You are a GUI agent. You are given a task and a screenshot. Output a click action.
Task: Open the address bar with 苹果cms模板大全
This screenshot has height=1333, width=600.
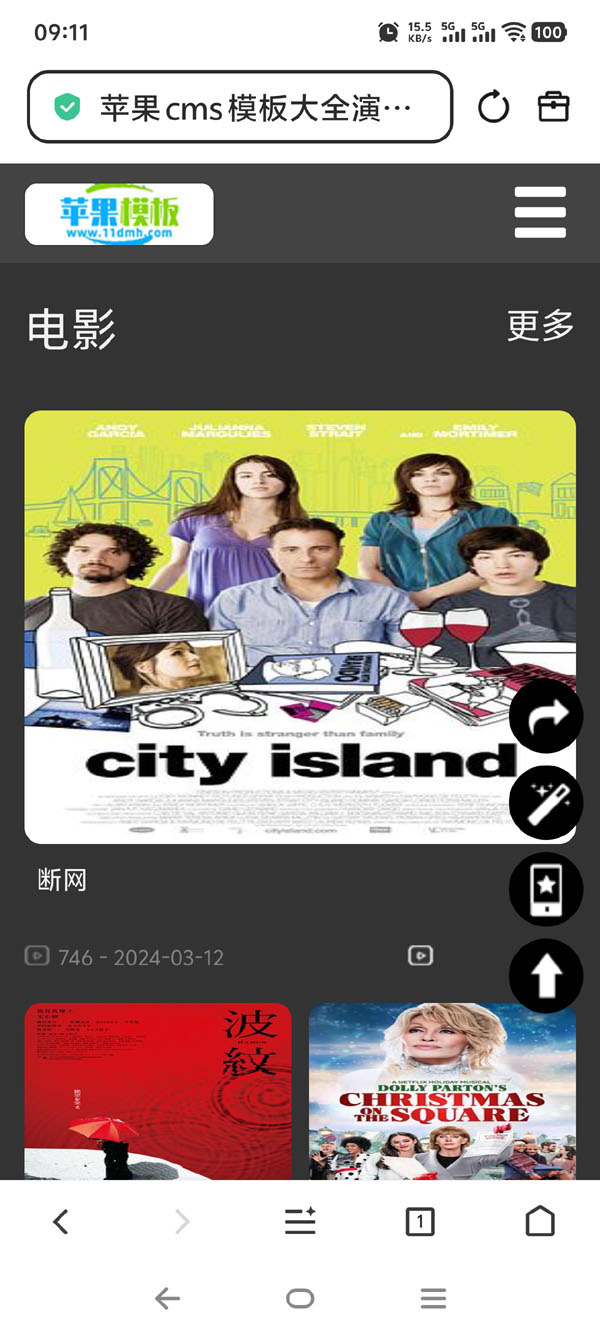[x=240, y=107]
